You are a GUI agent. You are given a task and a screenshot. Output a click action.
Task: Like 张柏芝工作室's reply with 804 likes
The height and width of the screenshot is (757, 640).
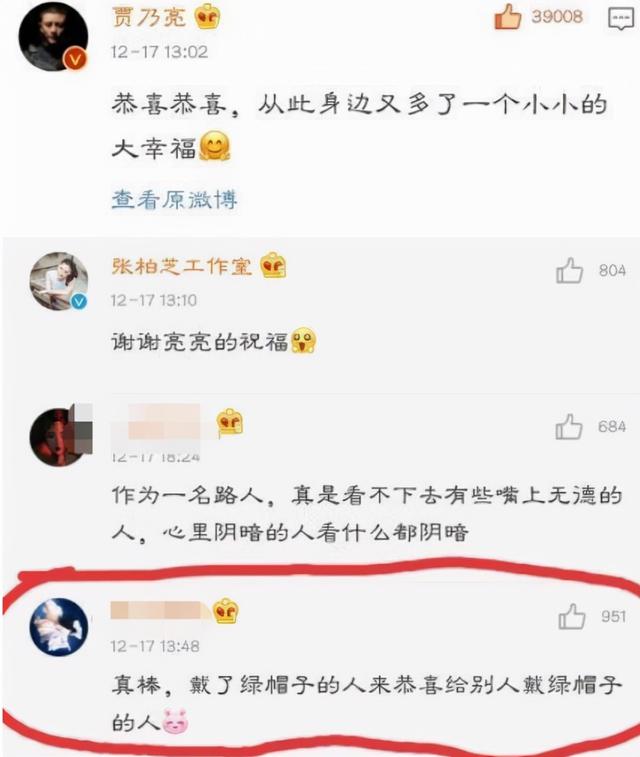pyautogui.click(x=569, y=270)
